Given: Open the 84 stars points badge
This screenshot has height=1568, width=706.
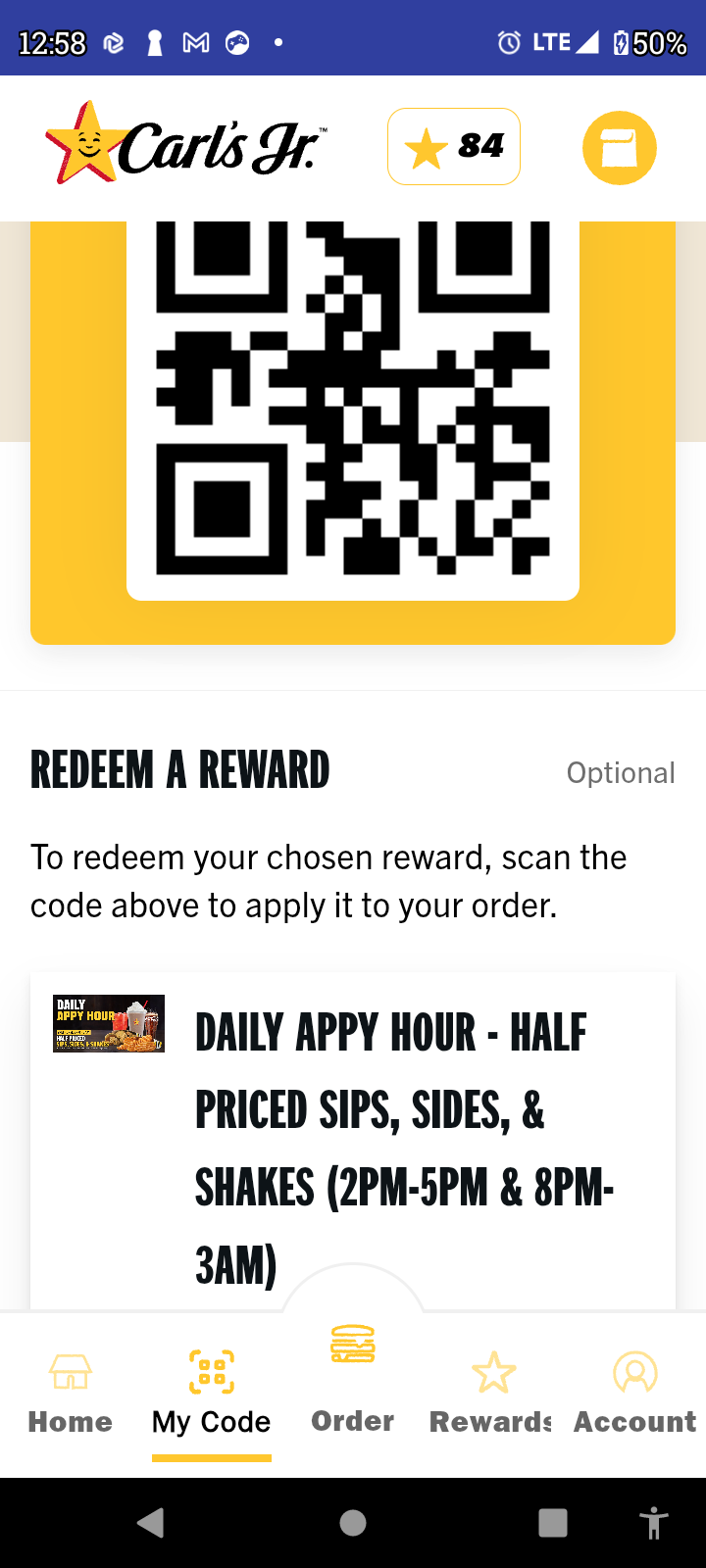Looking at the screenshot, I should 454,147.
